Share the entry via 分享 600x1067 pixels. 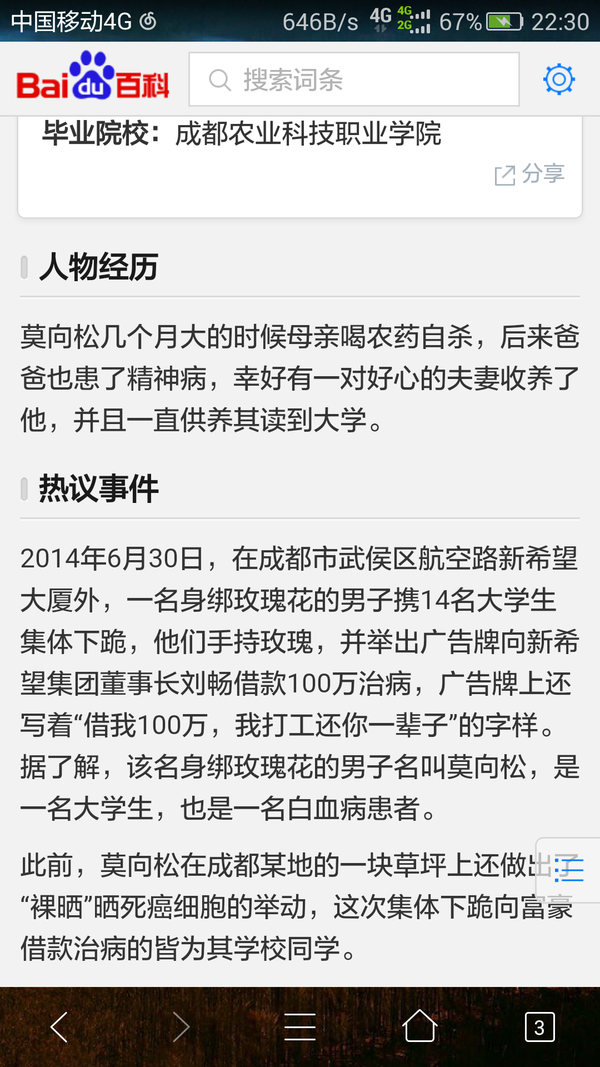point(529,174)
